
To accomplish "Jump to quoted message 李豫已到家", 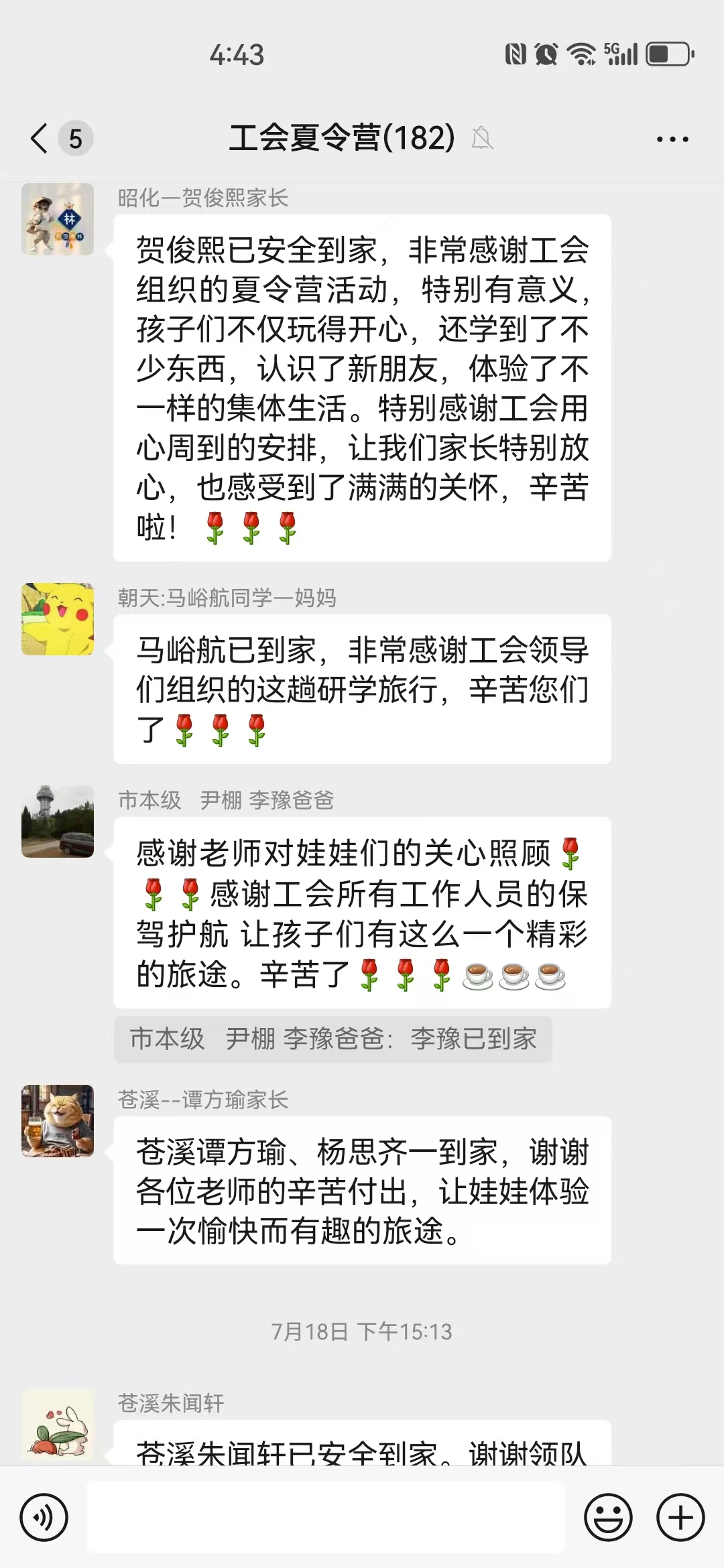I will click(x=333, y=1039).
